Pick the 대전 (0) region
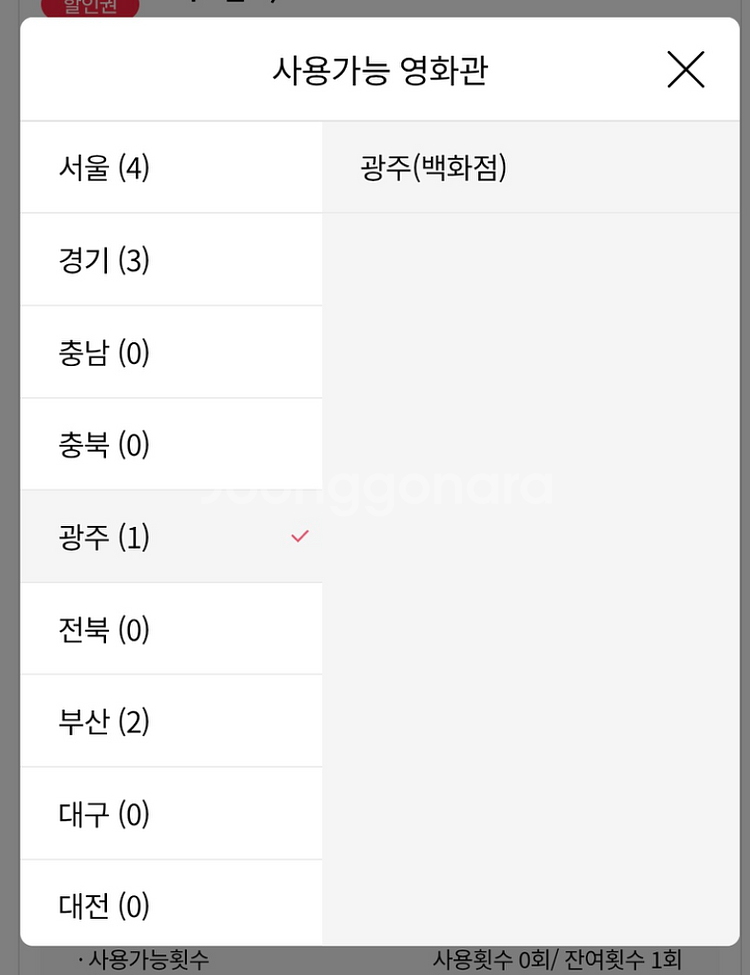Screen dimensions: 750x975 point(170,905)
